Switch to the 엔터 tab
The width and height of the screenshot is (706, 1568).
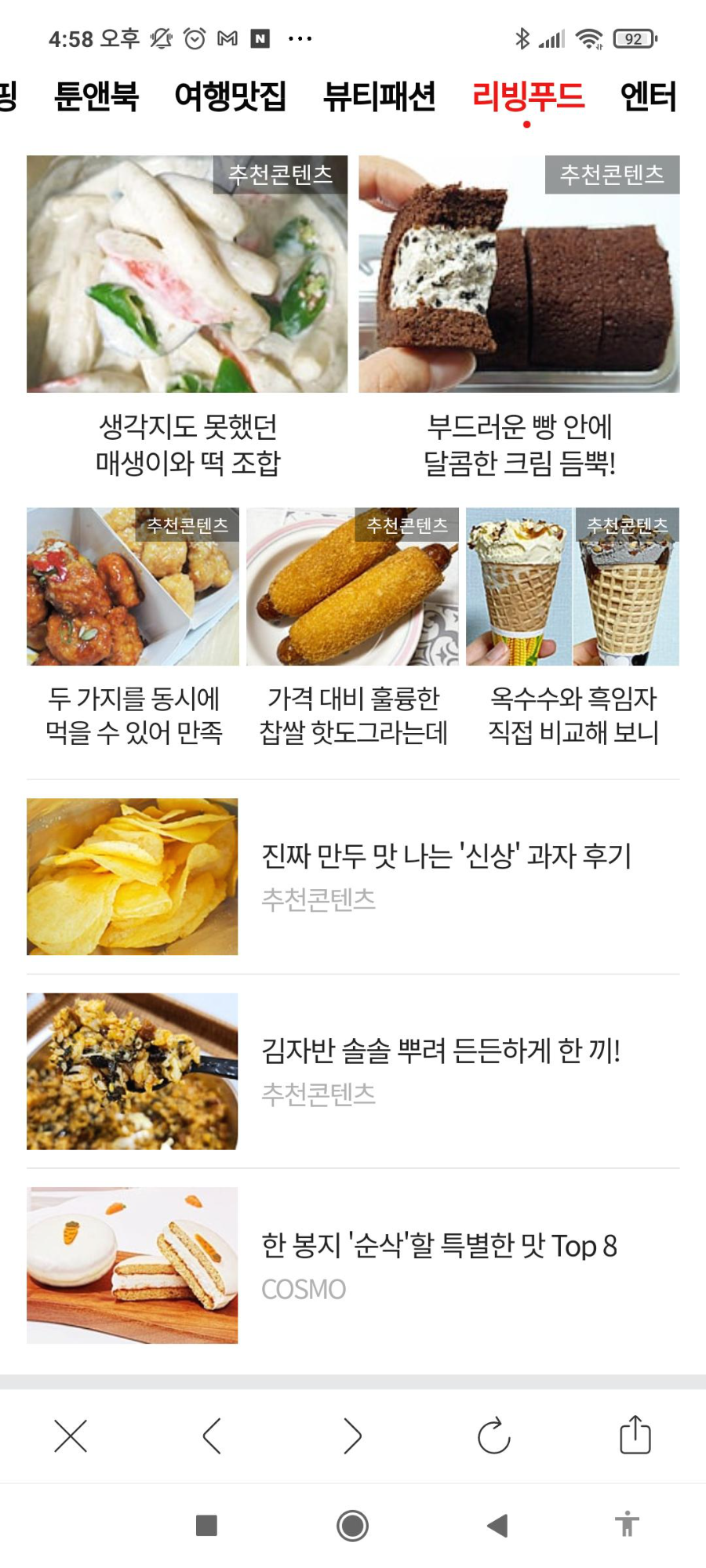point(648,96)
